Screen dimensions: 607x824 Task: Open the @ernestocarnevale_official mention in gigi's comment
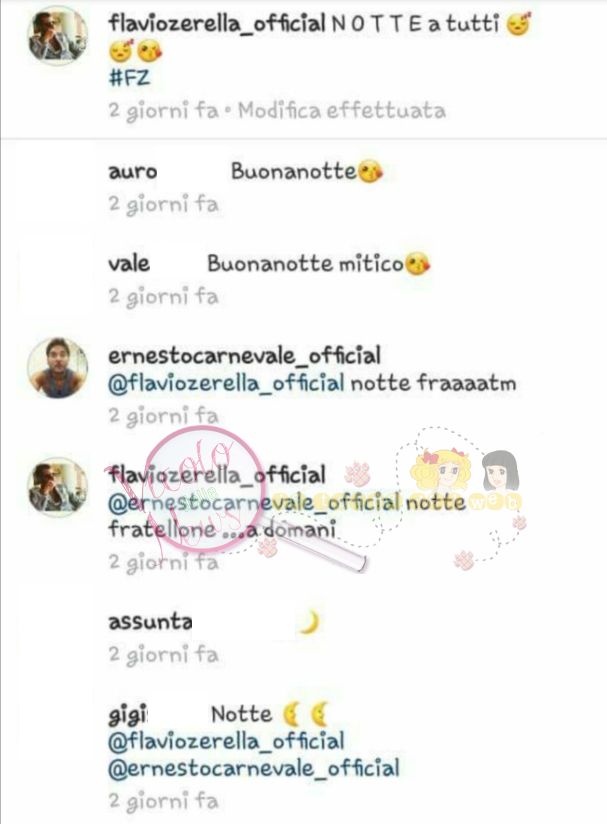253,768
